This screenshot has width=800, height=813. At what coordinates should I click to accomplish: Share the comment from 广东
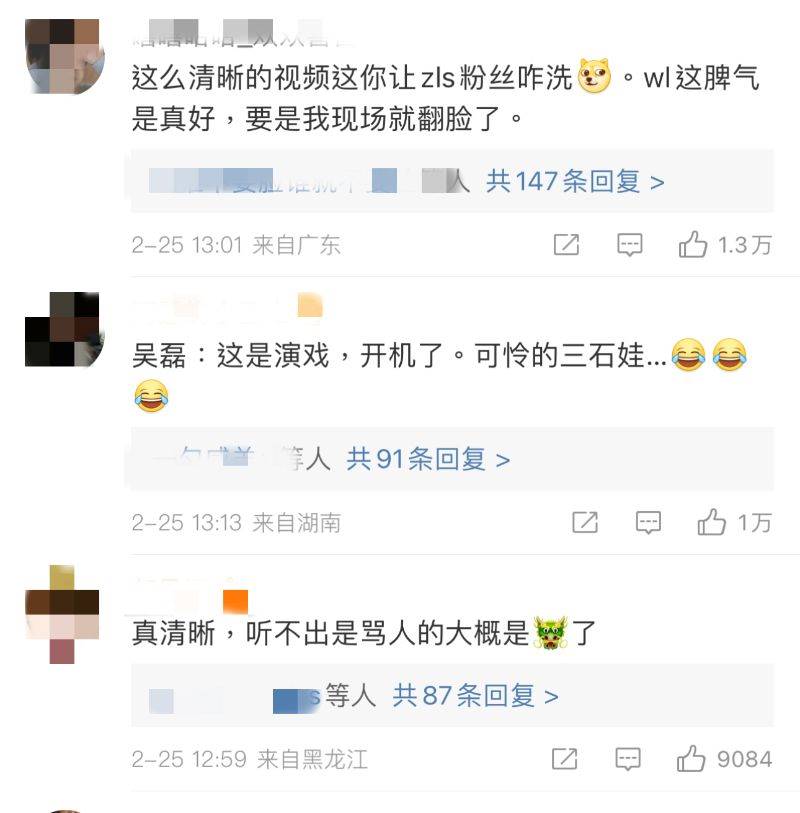point(566,245)
